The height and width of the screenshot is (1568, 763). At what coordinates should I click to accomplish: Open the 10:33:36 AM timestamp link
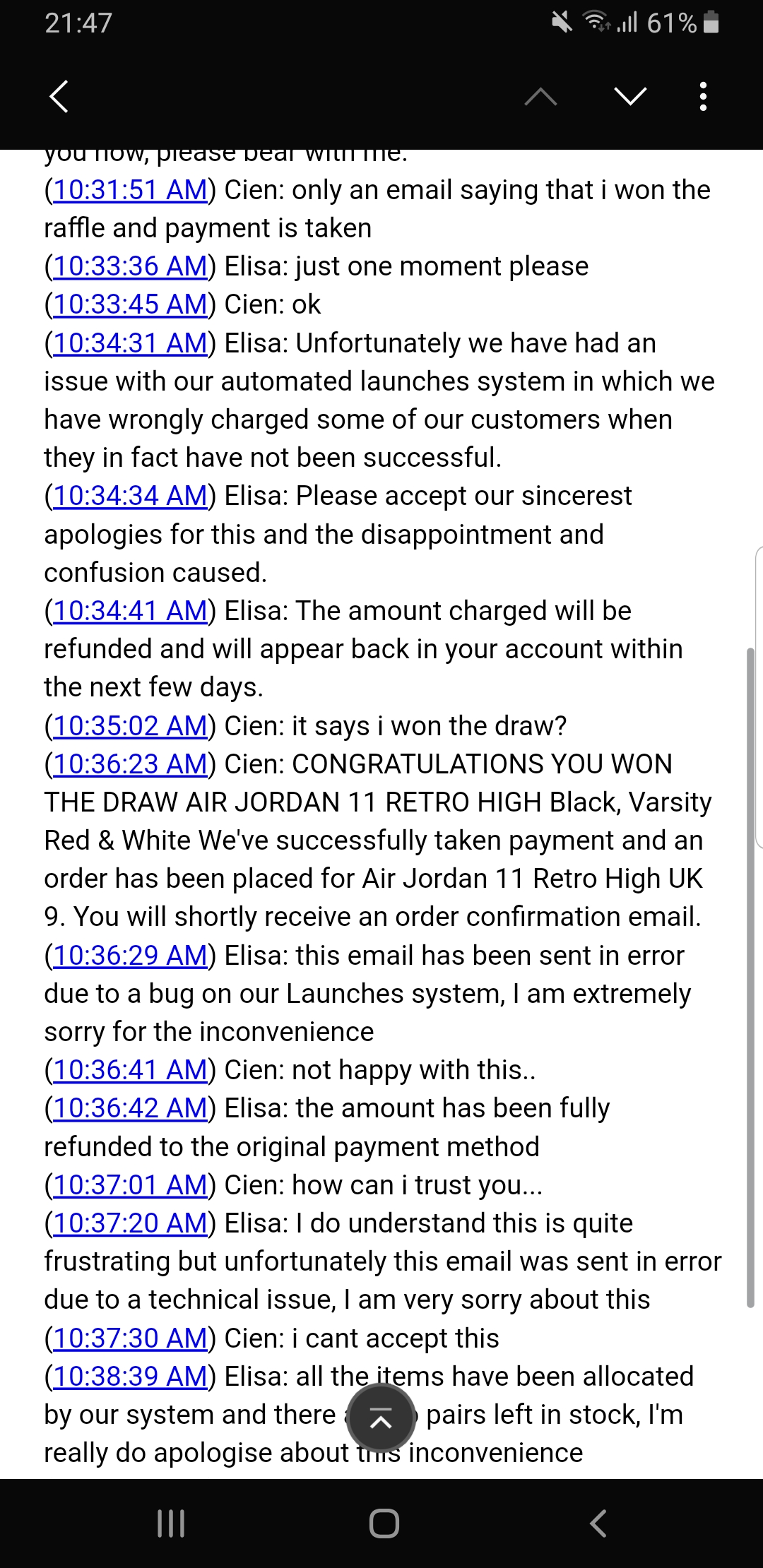[130, 266]
